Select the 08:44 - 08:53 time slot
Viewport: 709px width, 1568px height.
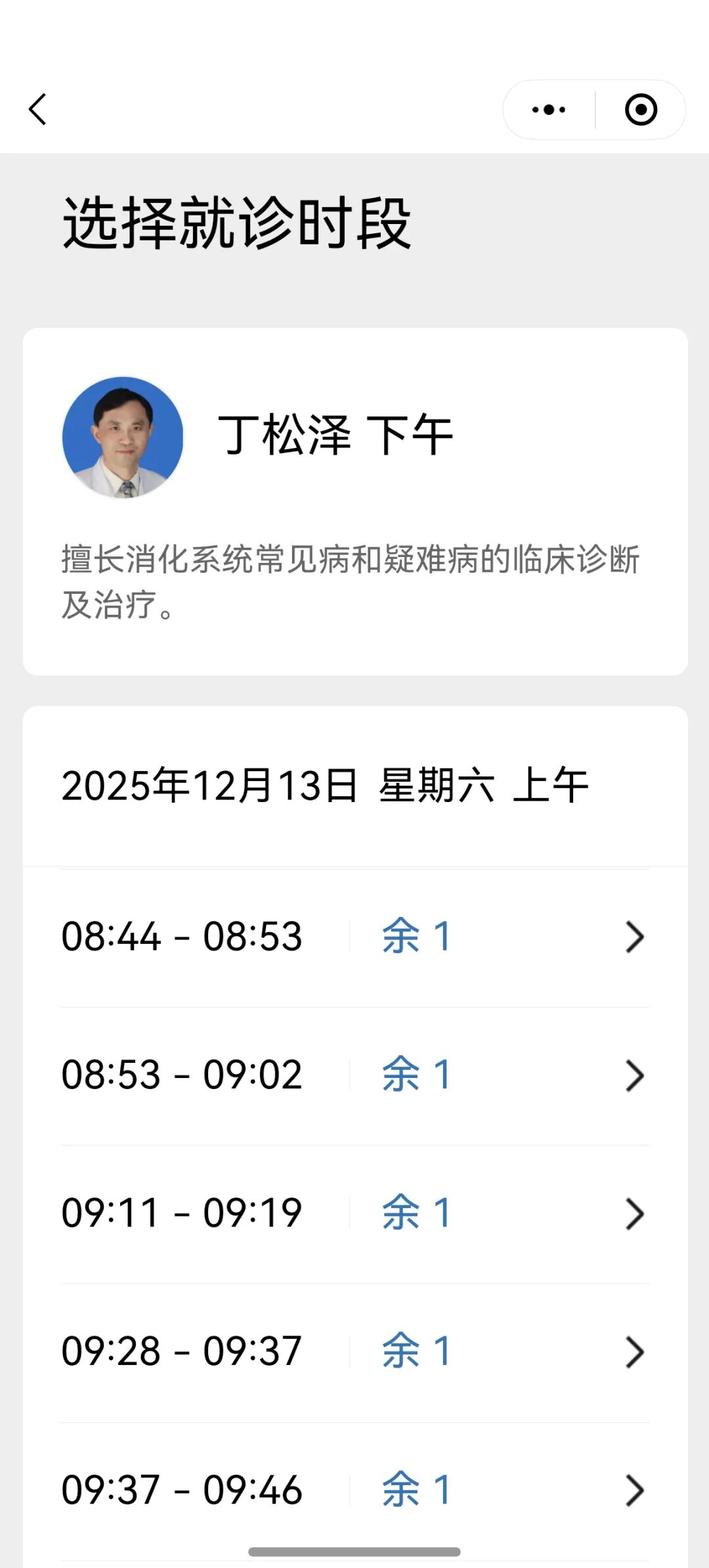[354, 937]
